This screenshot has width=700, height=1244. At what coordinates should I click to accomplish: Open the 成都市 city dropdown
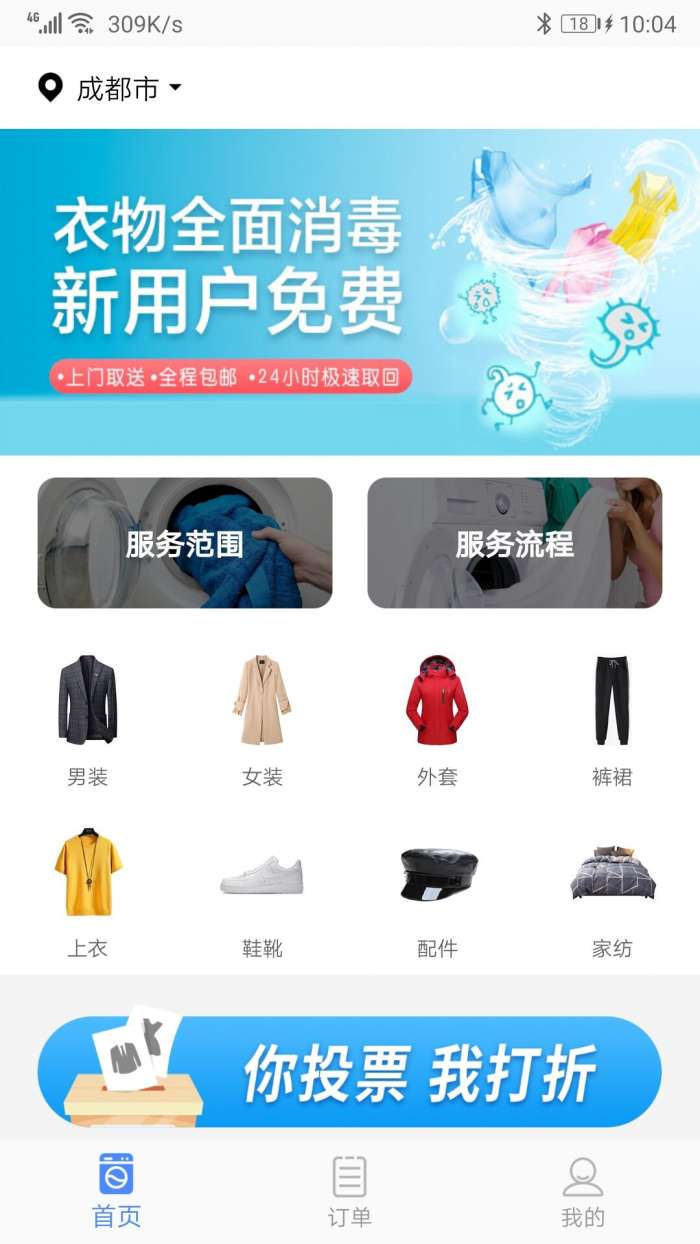pos(112,88)
